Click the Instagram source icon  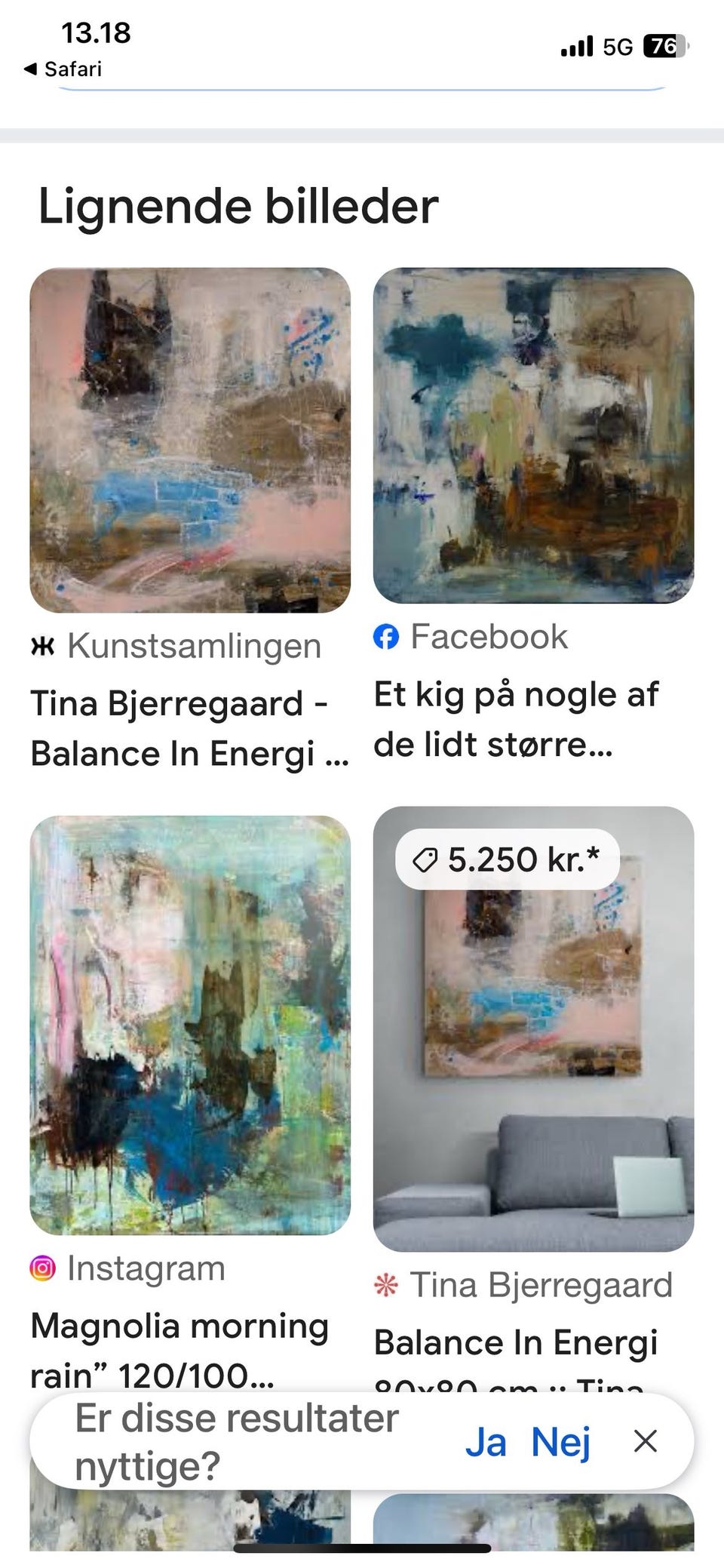(x=43, y=1268)
